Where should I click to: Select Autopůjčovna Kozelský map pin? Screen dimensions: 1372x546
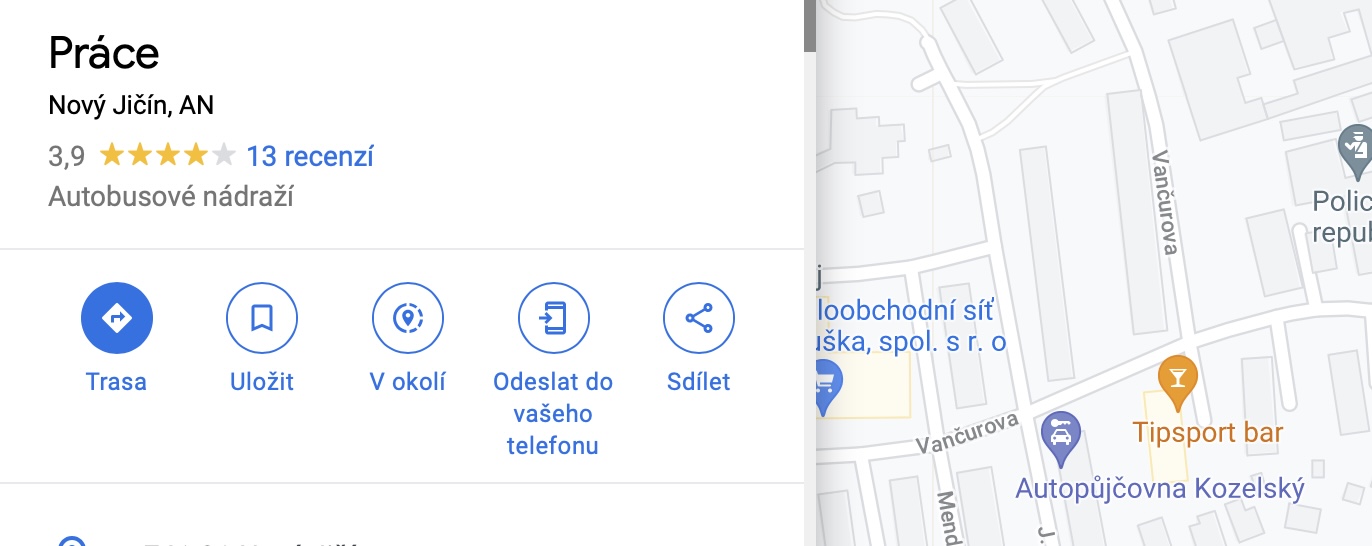point(1060,435)
